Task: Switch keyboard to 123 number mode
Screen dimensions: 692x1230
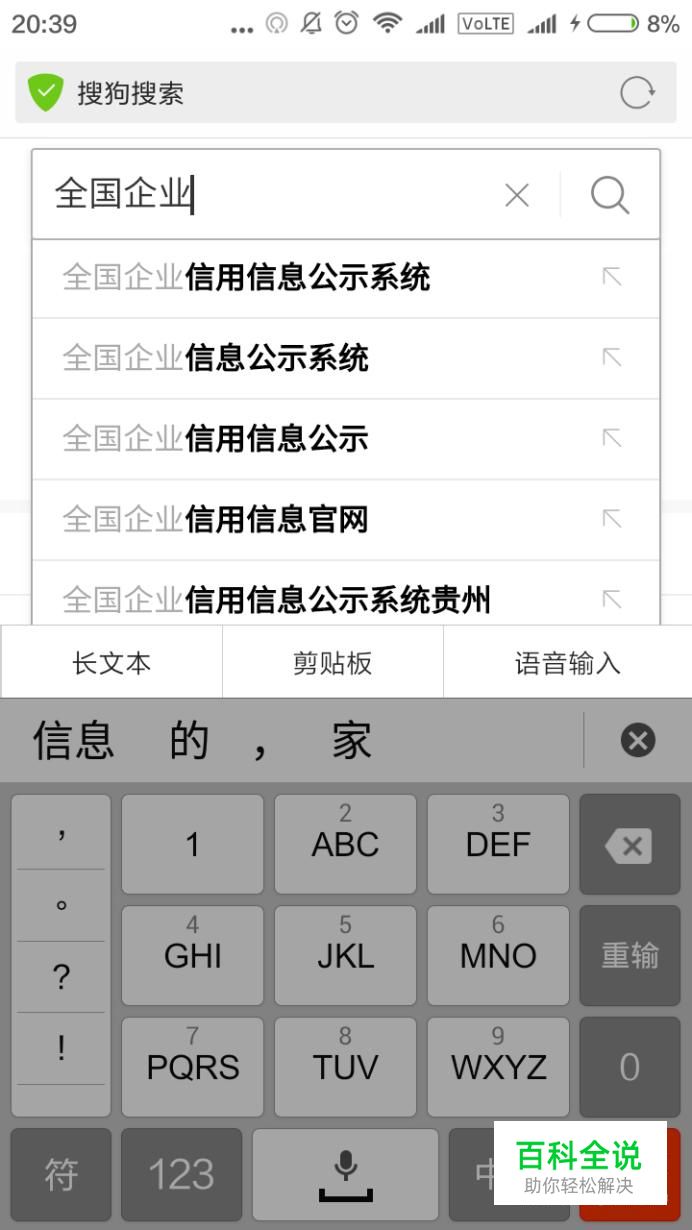Action: [181, 1175]
